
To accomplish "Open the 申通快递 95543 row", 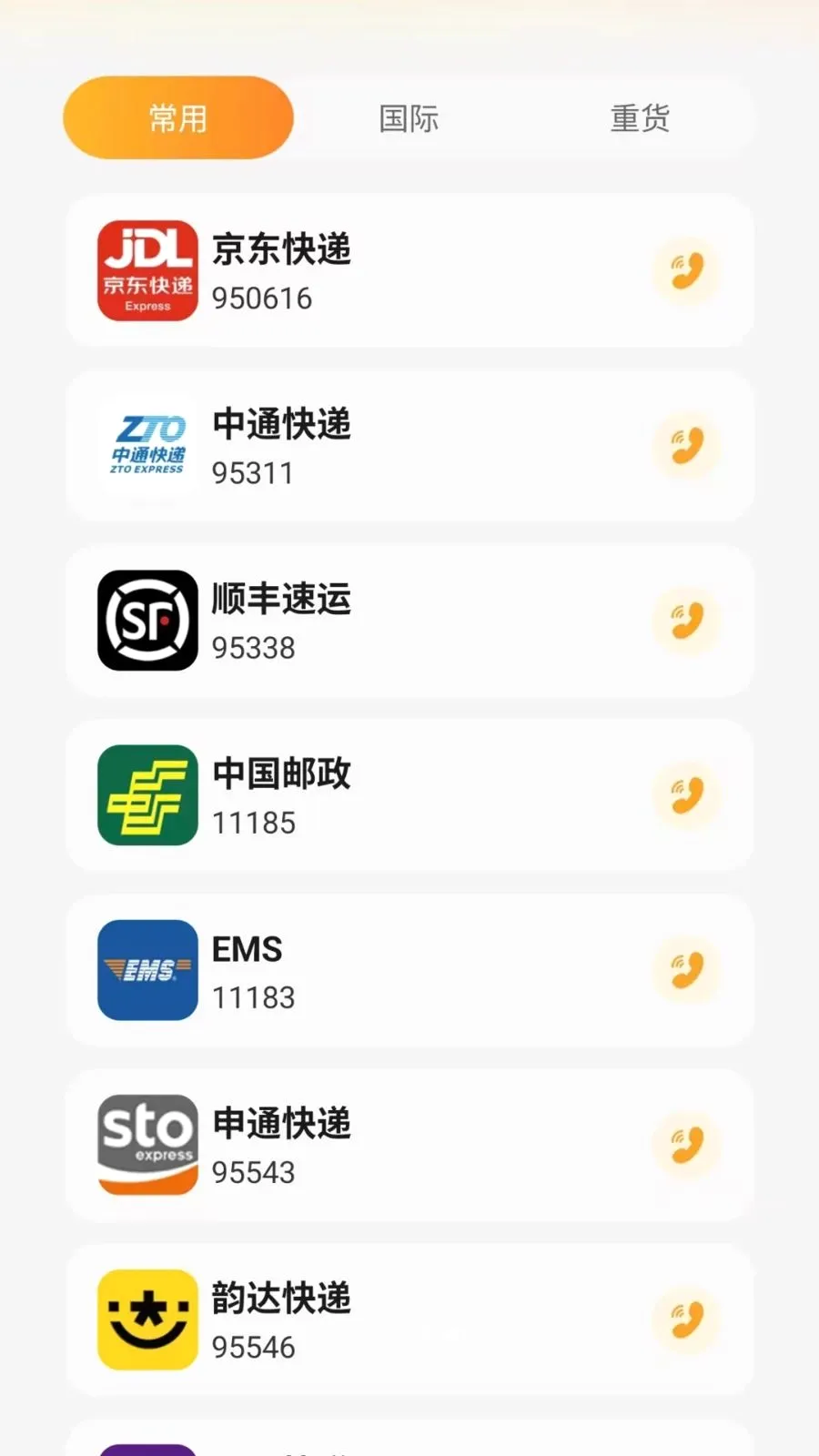I will [x=409, y=1144].
